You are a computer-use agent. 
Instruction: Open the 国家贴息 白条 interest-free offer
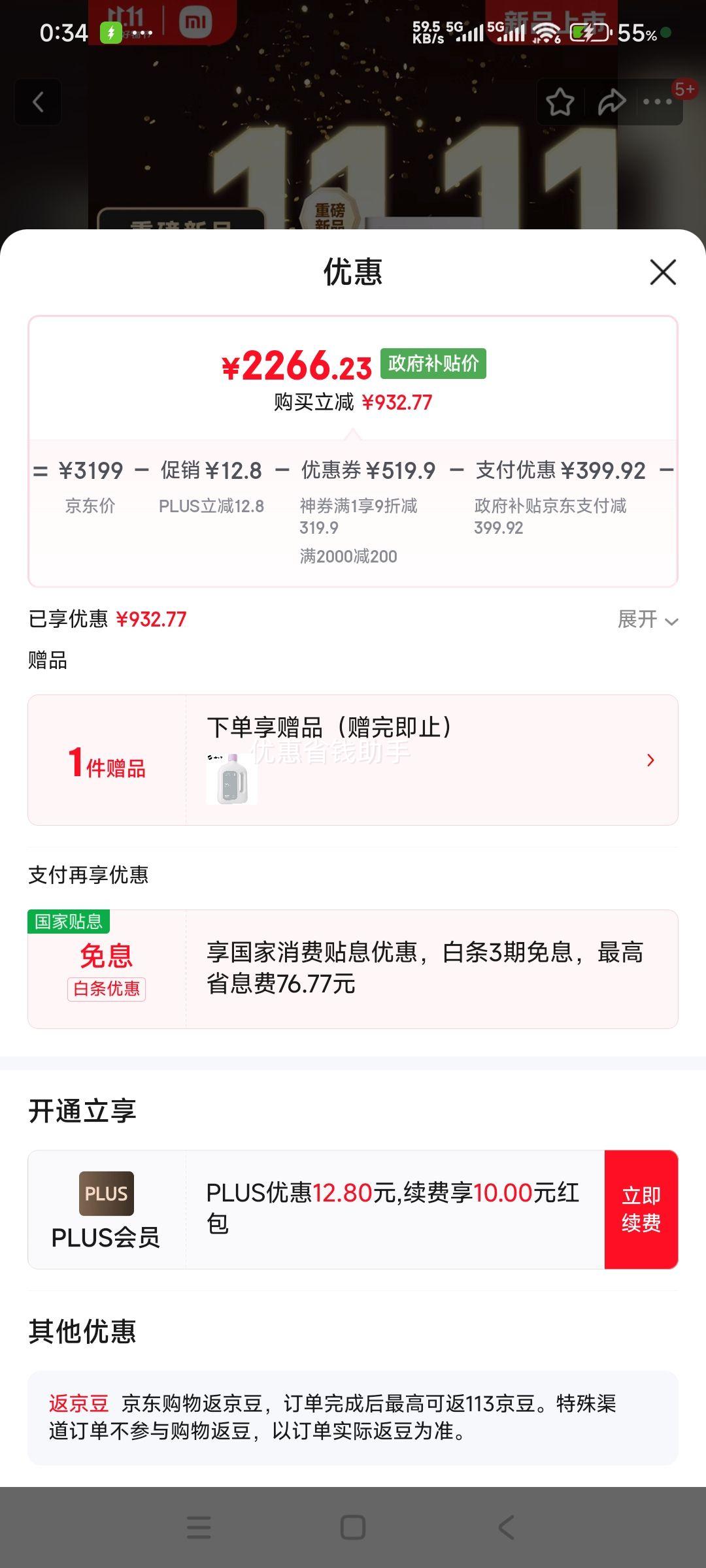click(353, 969)
